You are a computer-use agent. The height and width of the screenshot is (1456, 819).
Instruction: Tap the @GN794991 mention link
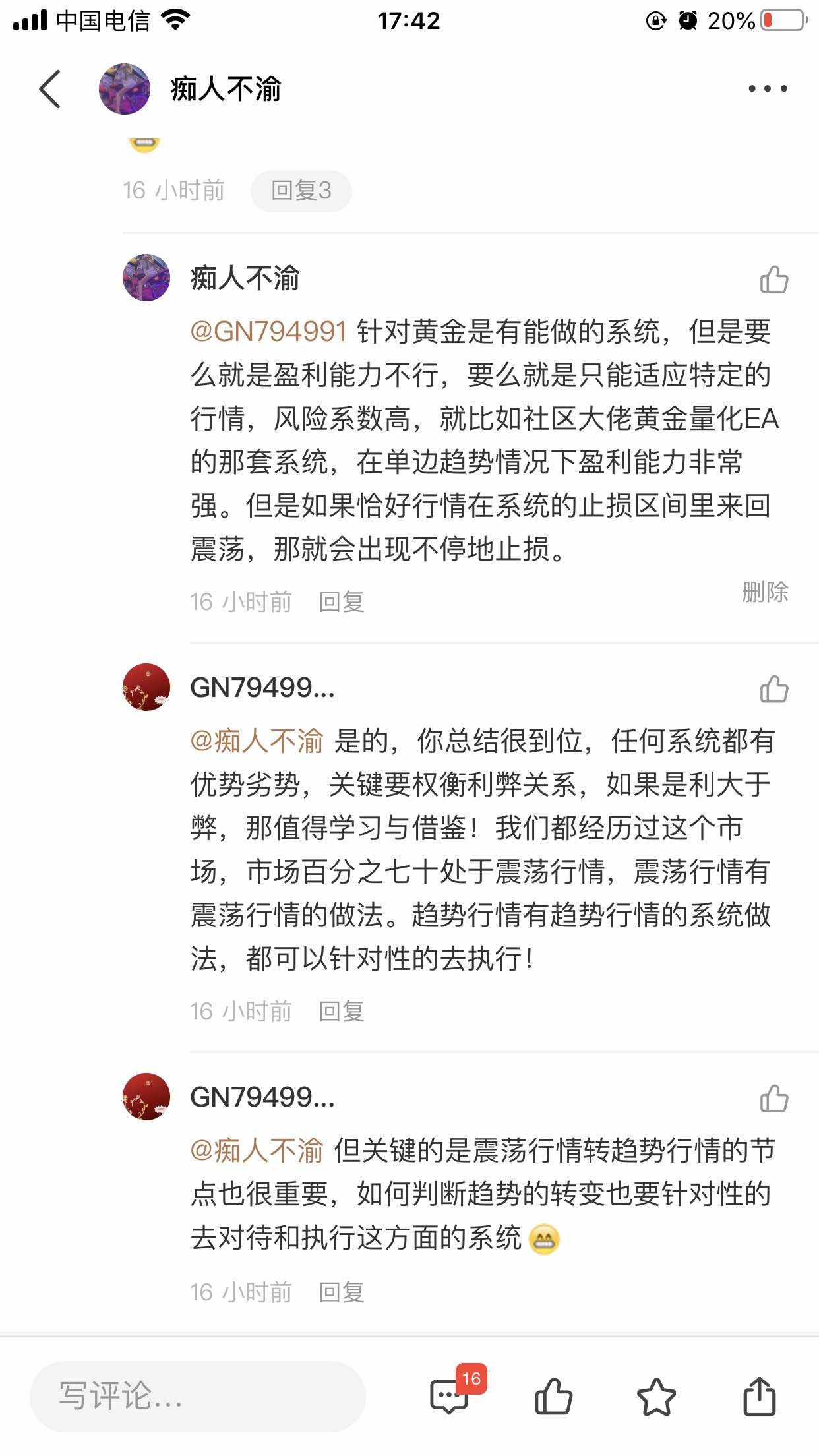tap(268, 331)
